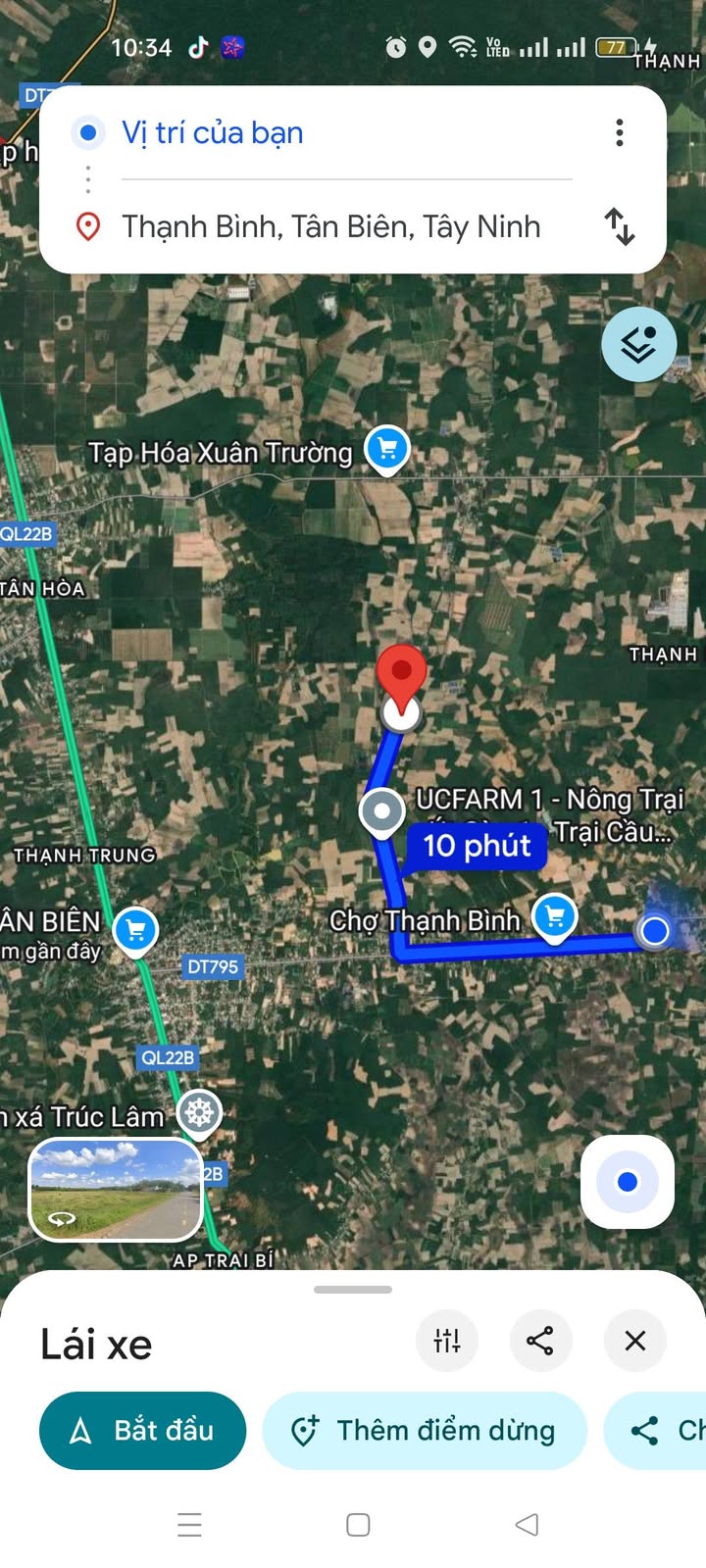
Task: Open the Street View thumbnail
Action: 116,1189
